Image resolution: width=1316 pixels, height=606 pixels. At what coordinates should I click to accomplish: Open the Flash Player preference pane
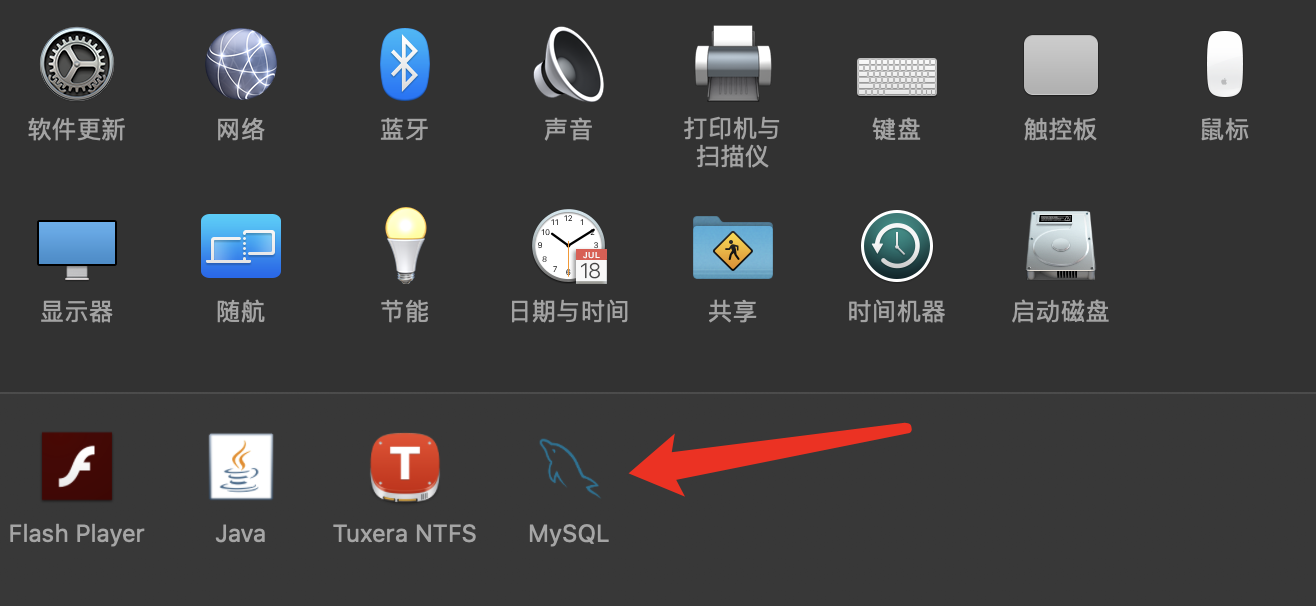coord(77,466)
